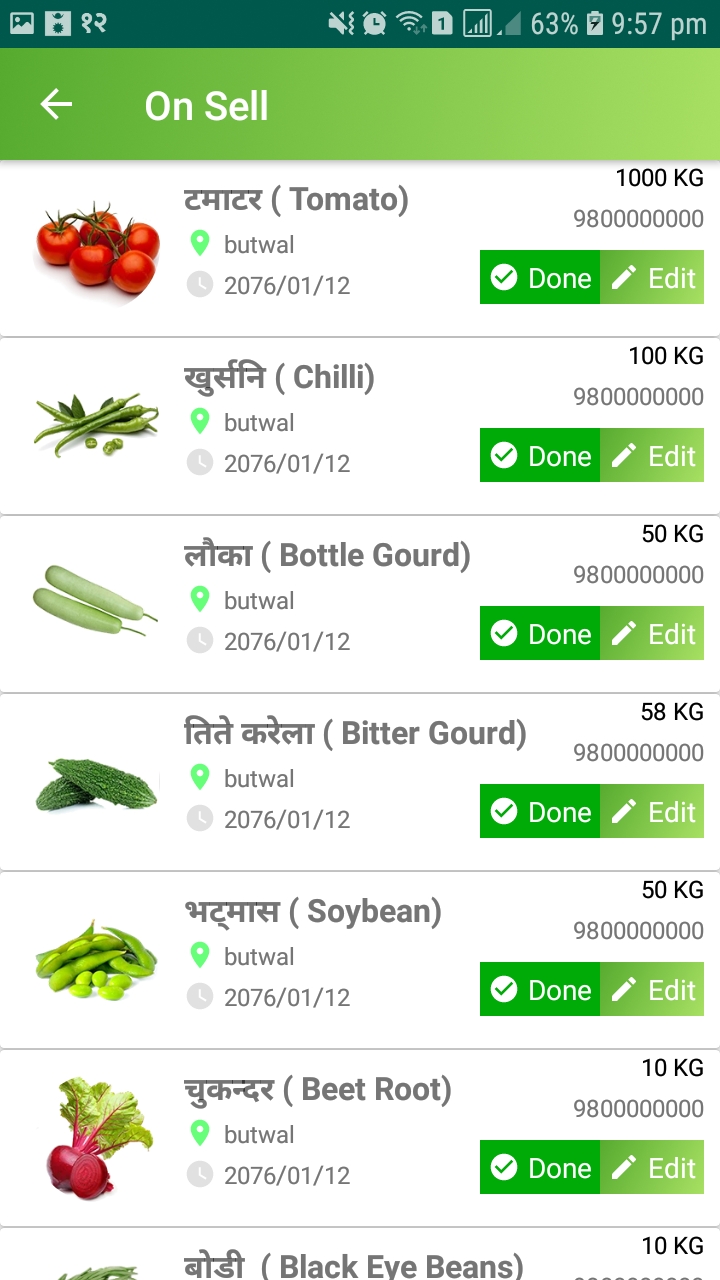This screenshot has height=1280, width=720.
Task: Edit the Bitter Gourd listing
Action: coord(653,812)
